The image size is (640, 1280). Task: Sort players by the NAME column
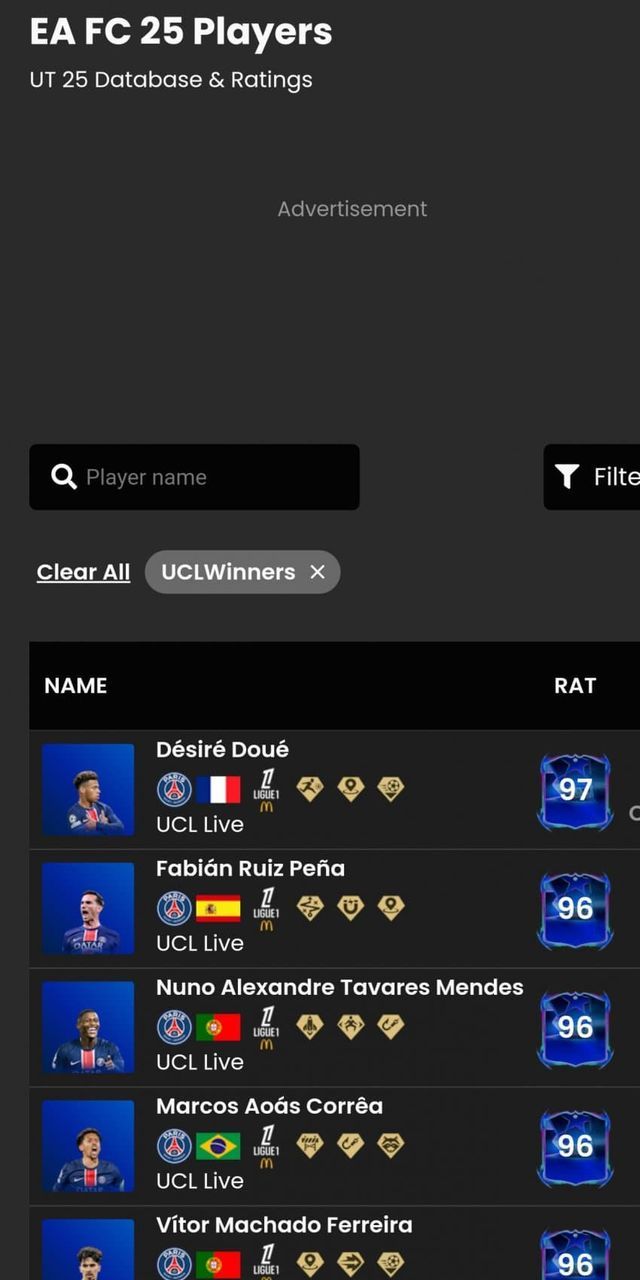(x=76, y=685)
